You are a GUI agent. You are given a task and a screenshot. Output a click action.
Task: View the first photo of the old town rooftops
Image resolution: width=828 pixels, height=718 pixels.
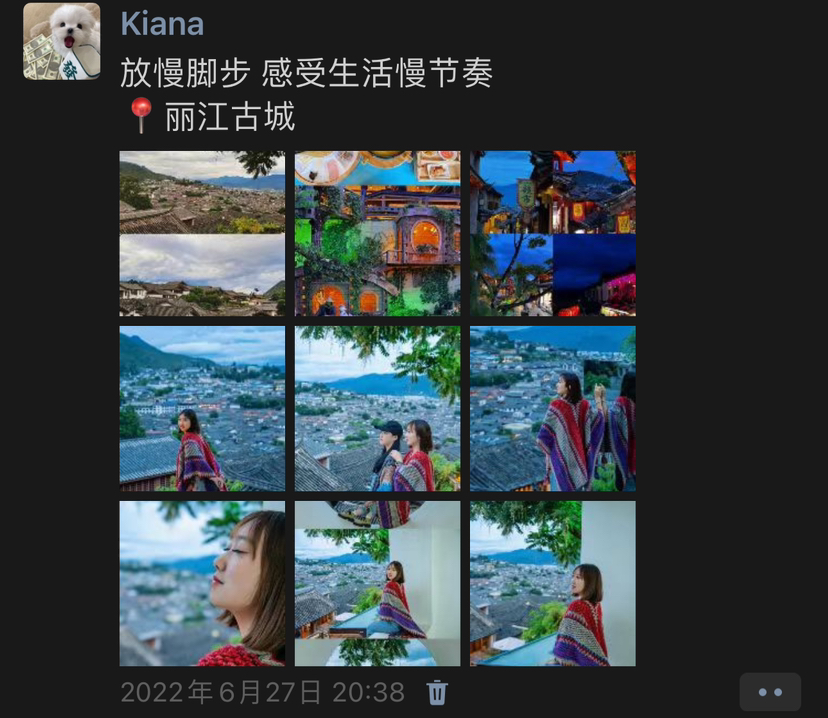coord(202,233)
